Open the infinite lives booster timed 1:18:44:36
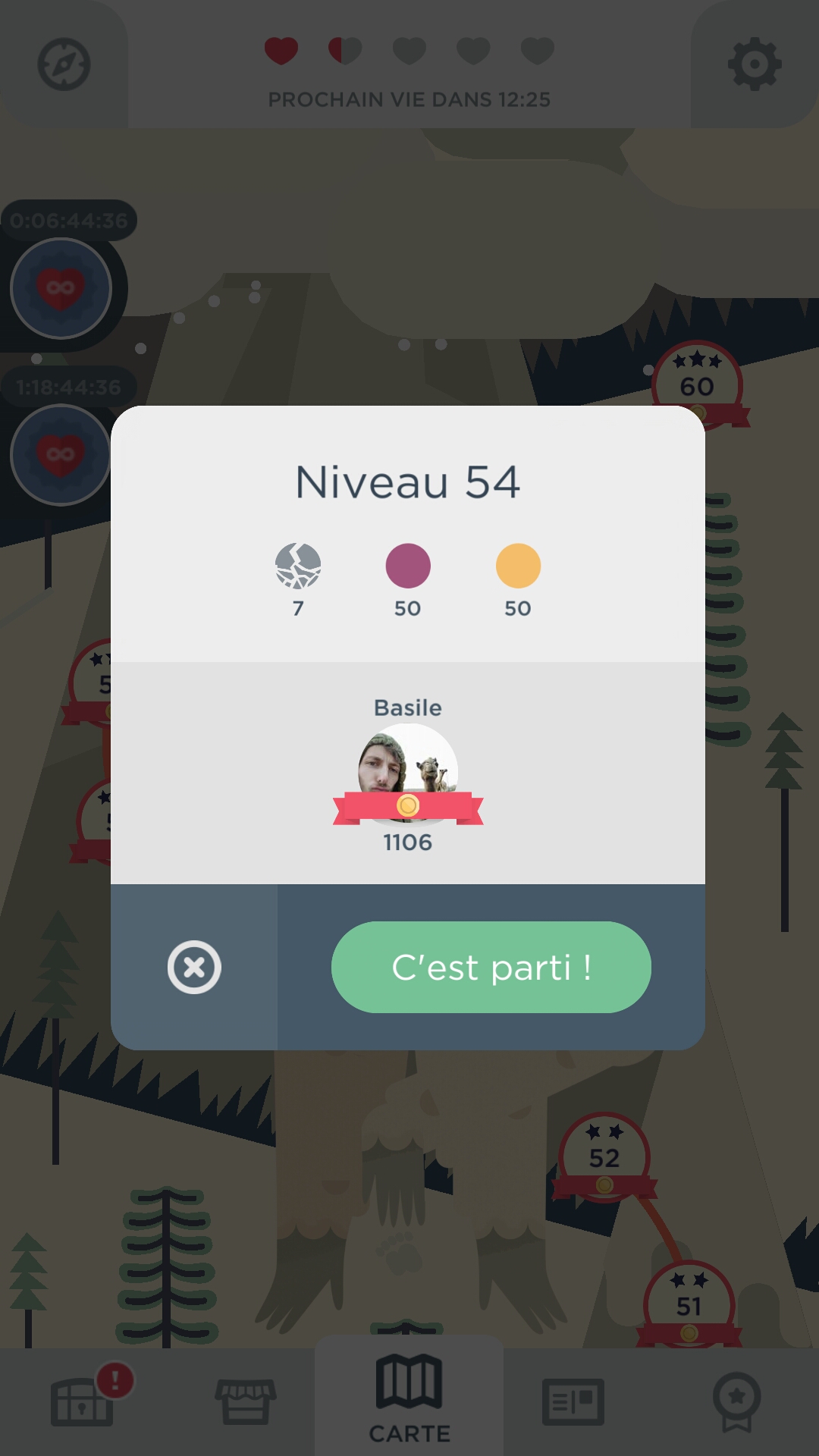 [x=61, y=454]
